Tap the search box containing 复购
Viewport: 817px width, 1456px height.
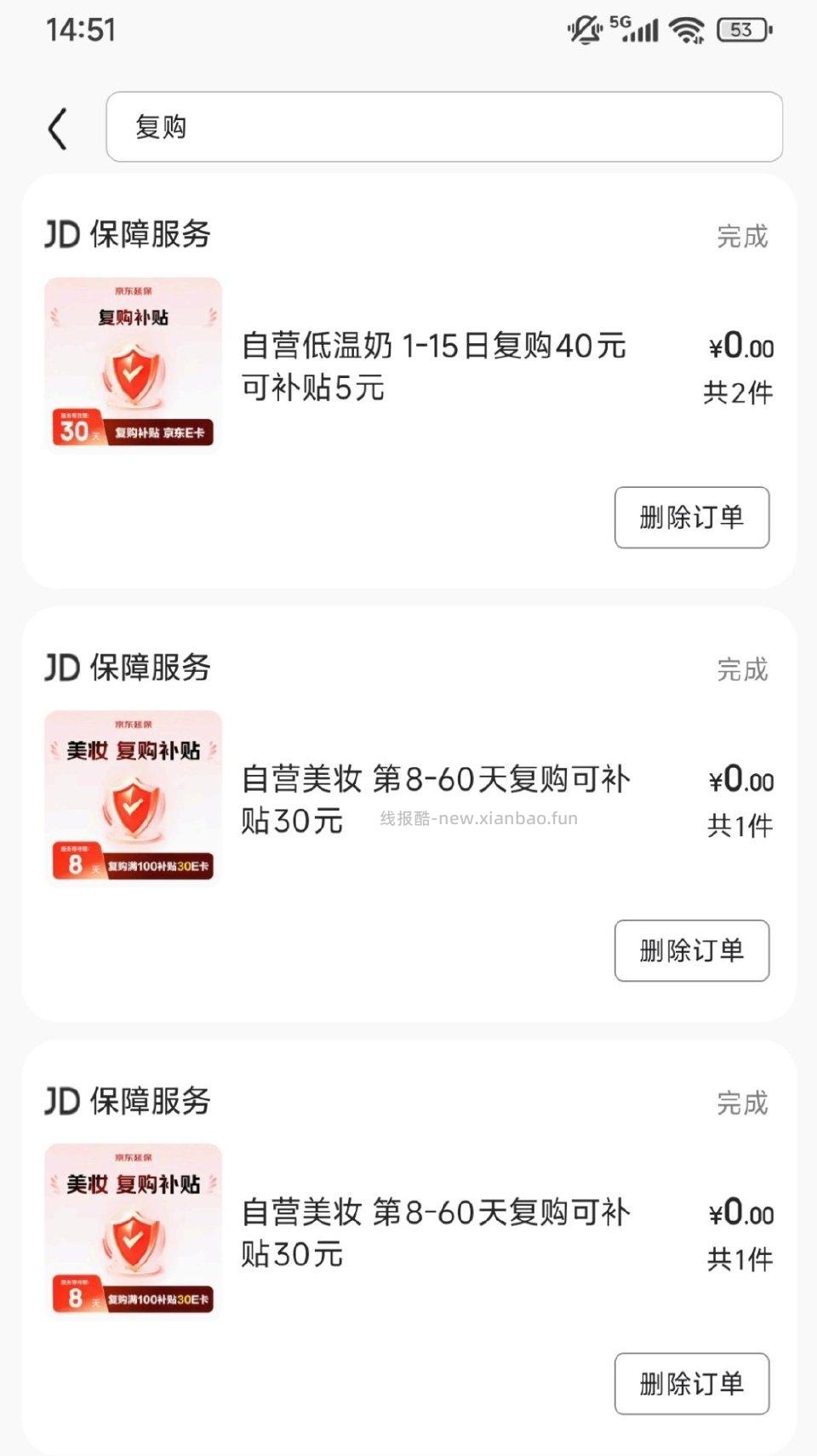443,126
